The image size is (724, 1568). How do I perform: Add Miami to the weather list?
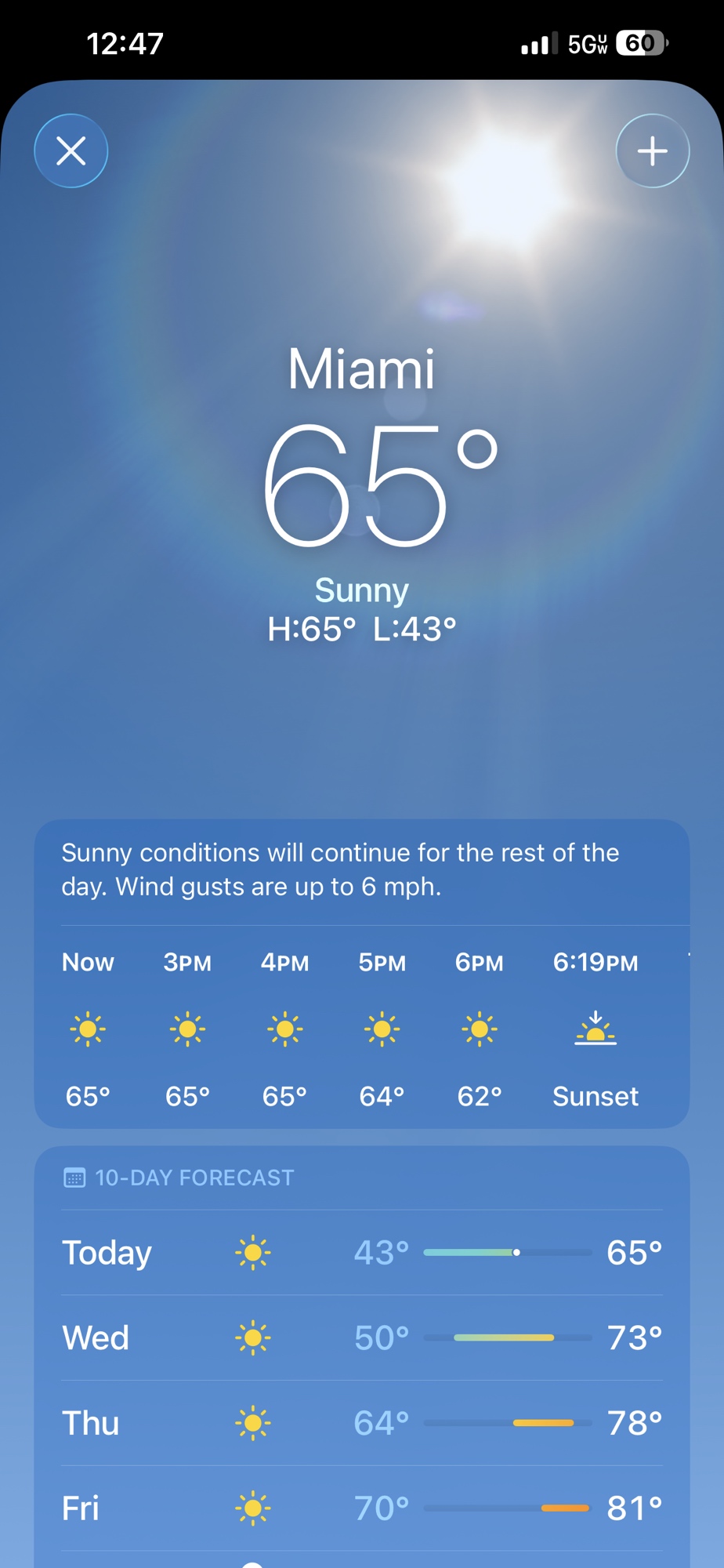click(x=652, y=151)
